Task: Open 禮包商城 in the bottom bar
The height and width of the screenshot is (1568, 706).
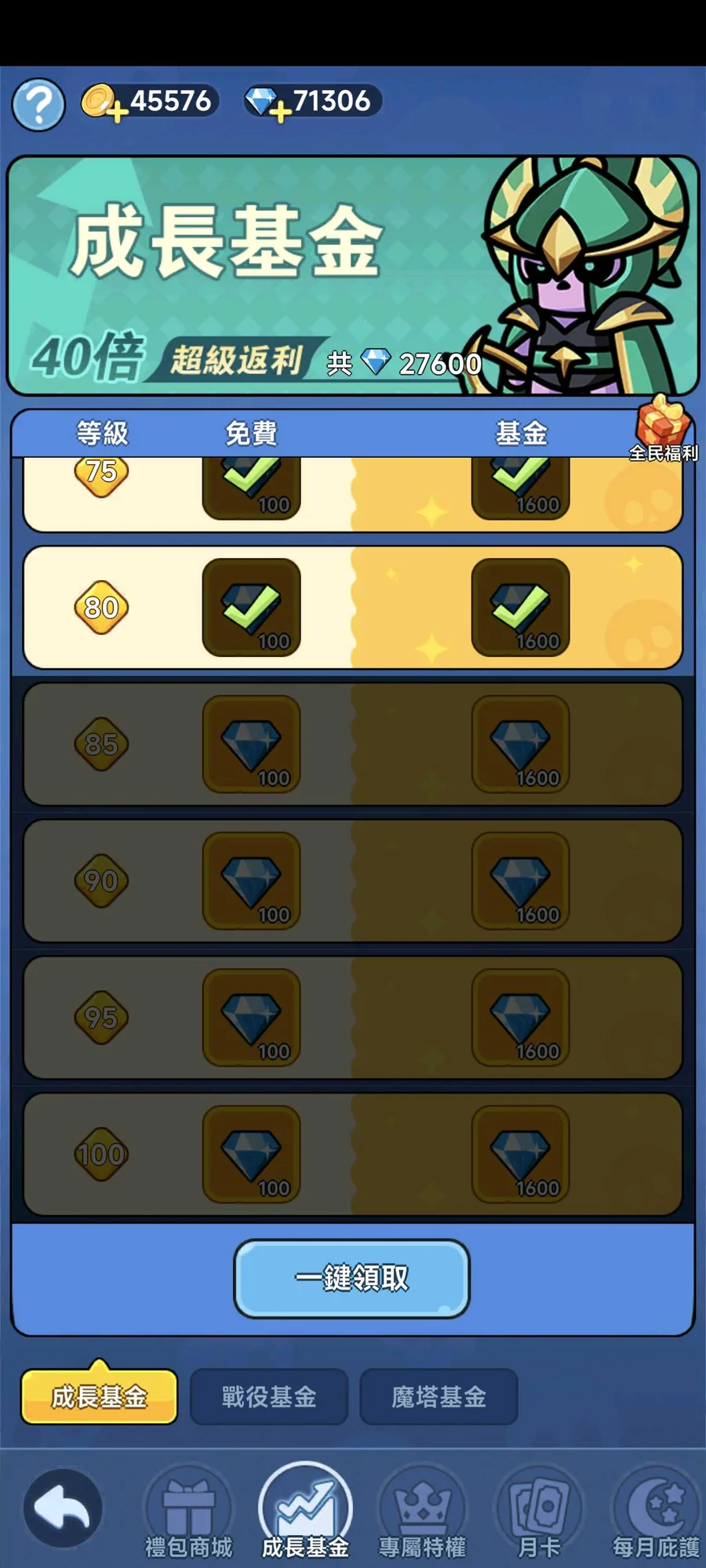Action: pos(188,1513)
